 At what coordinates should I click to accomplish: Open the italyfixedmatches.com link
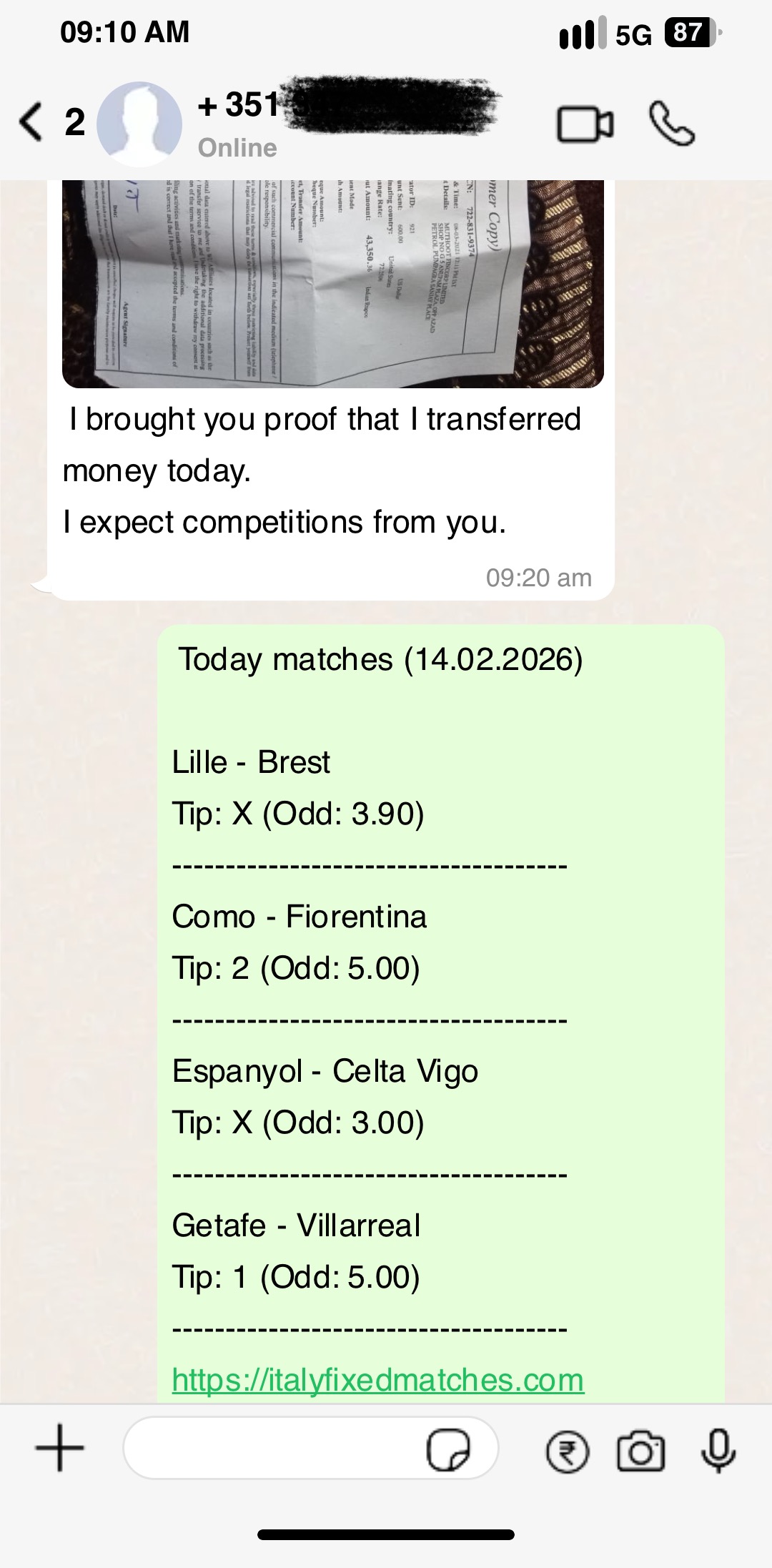click(x=378, y=1379)
